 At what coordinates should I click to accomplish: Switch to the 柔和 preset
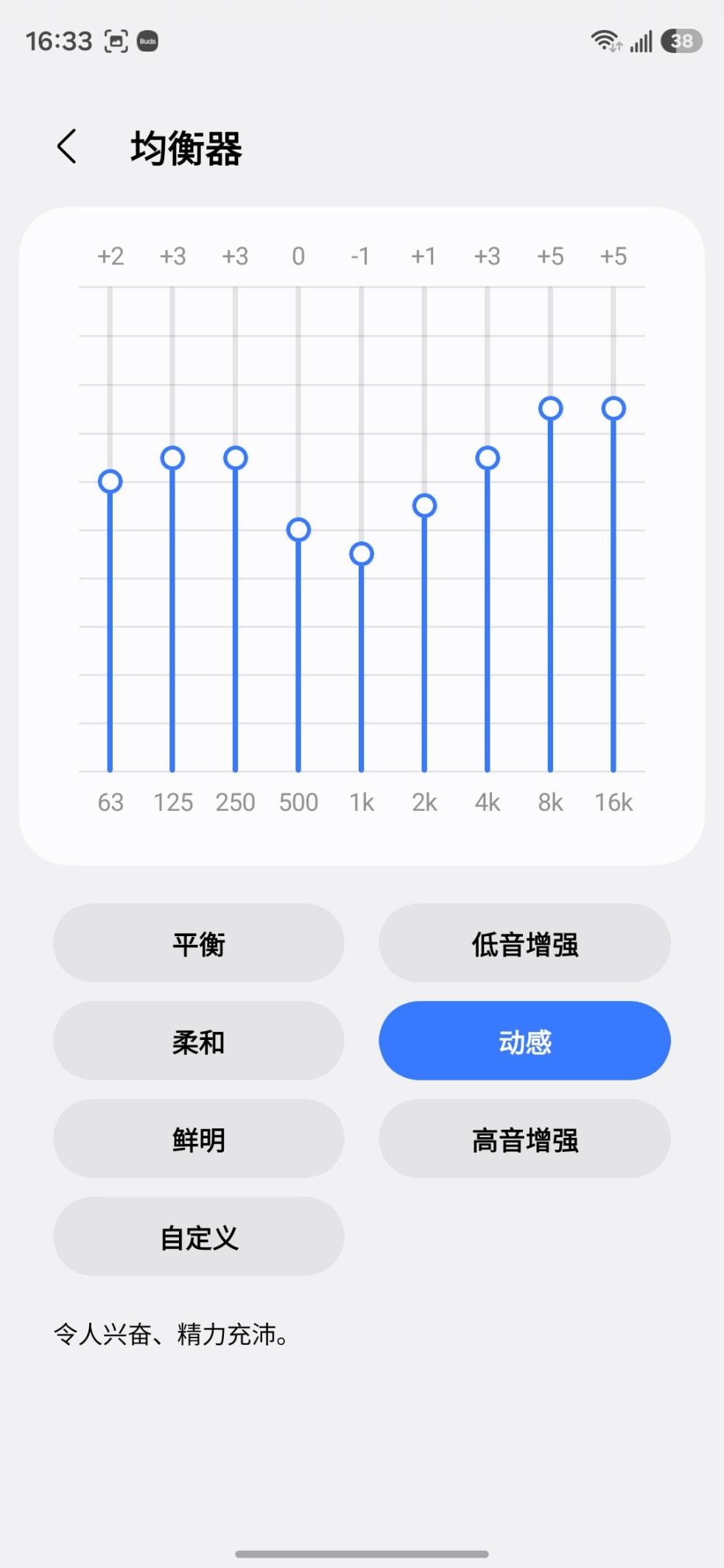click(198, 1041)
